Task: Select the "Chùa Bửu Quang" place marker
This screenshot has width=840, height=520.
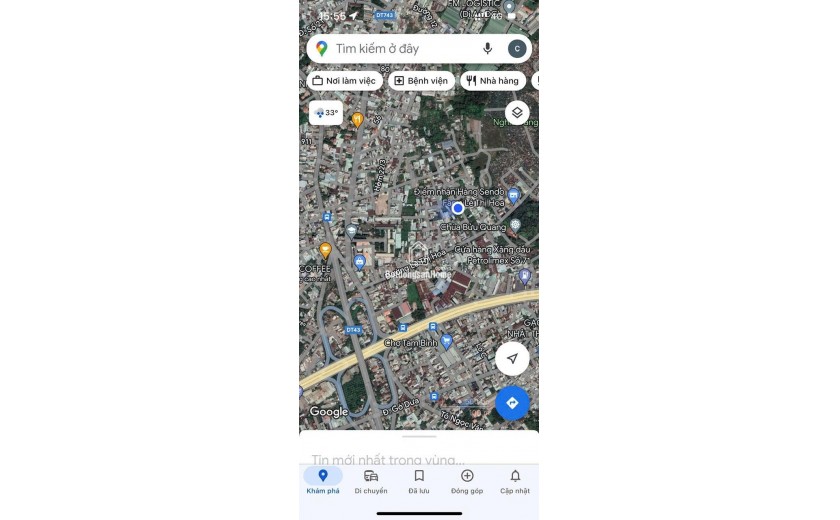Action: (x=514, y=226)
